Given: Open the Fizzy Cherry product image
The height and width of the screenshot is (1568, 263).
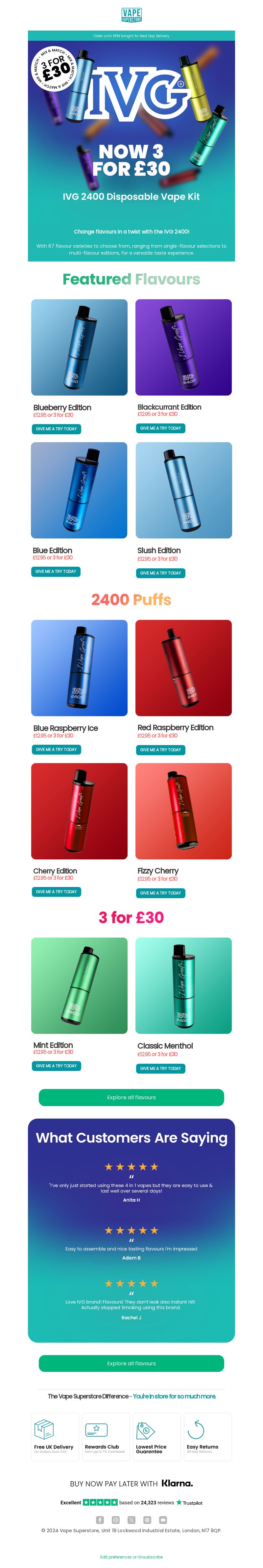Looking at the screenshot, I should [x=183, y=811].
